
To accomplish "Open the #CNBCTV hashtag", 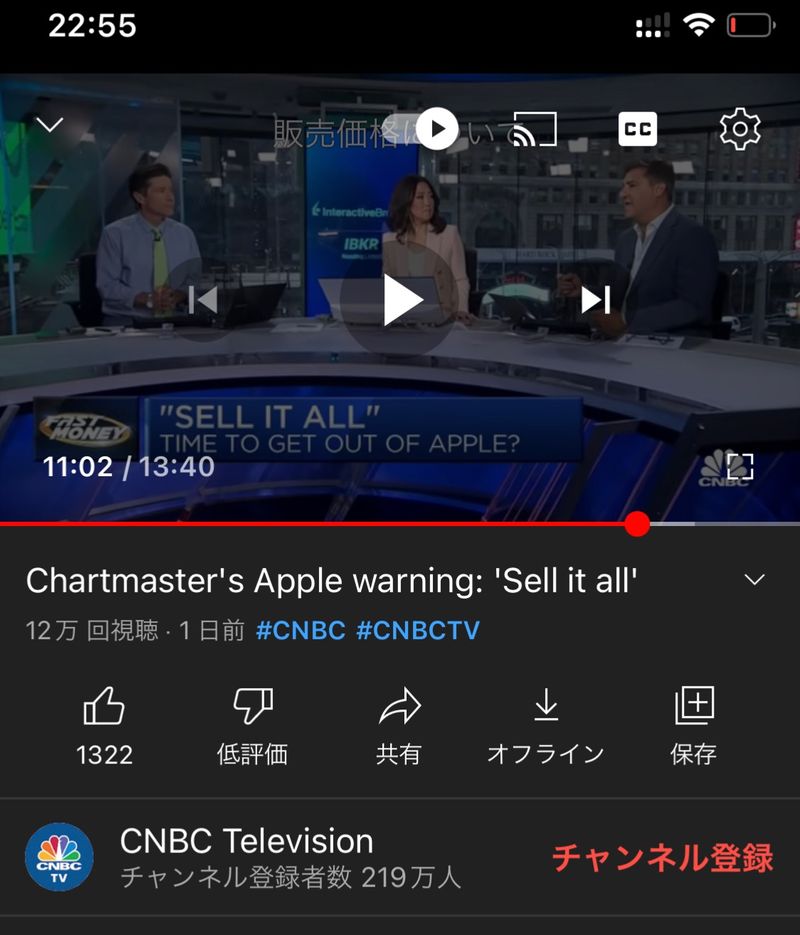I will tap(417, 631).
